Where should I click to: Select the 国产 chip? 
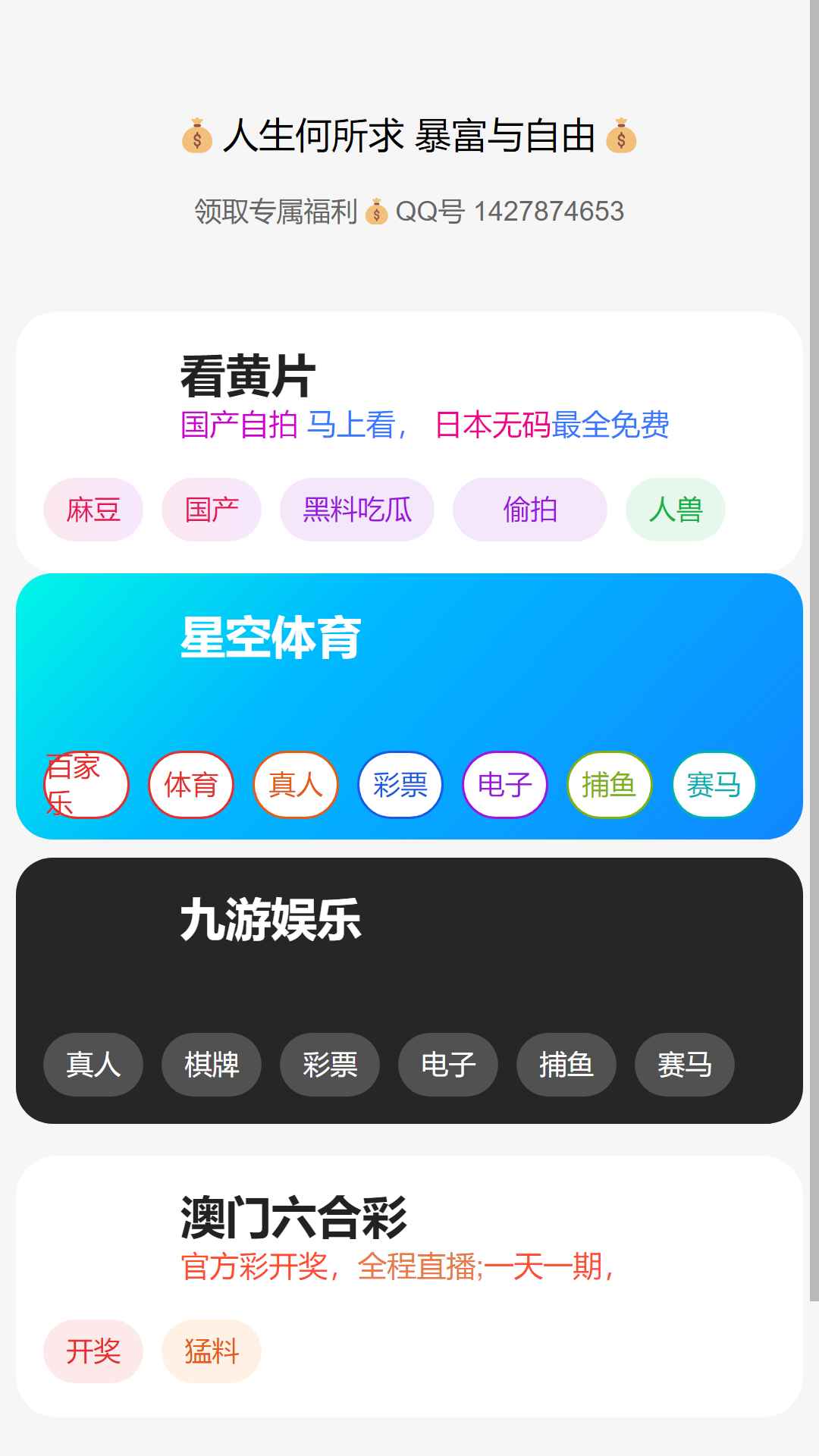pyautogui.click(x=212, y=510)
